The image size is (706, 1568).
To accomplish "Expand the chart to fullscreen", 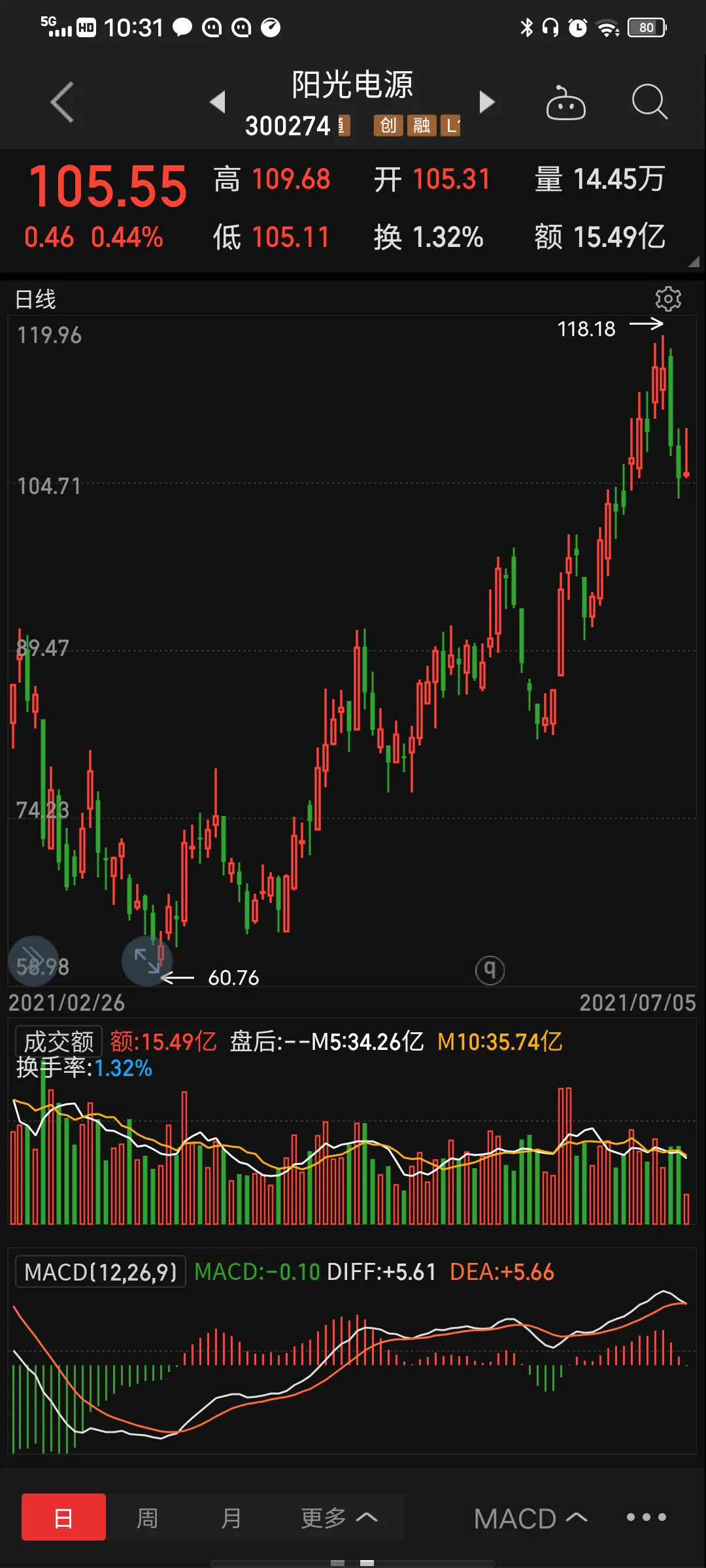I will [x=147, y=960].
